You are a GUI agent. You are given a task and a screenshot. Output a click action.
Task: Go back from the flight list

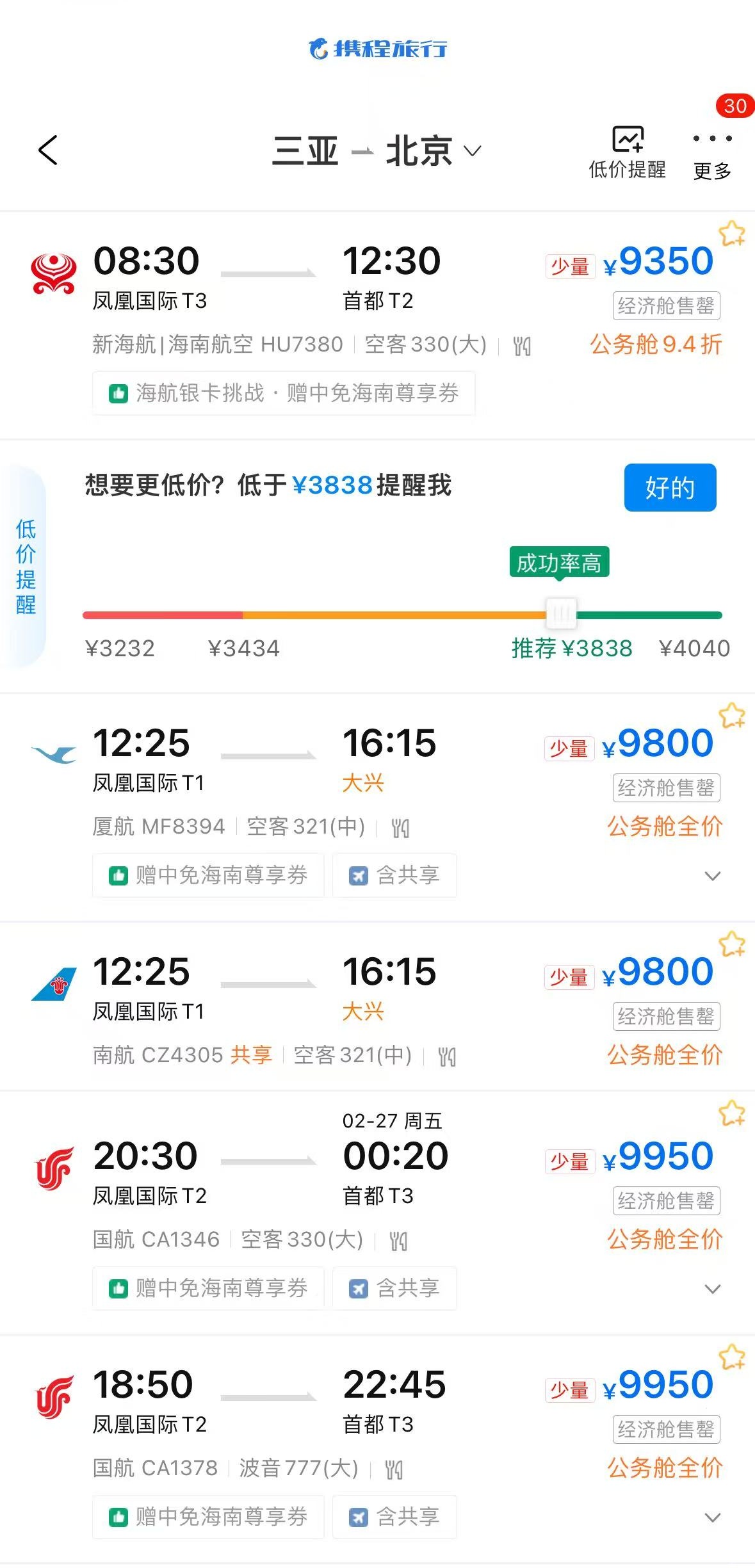pyautogui.click(x=48, y=150)
